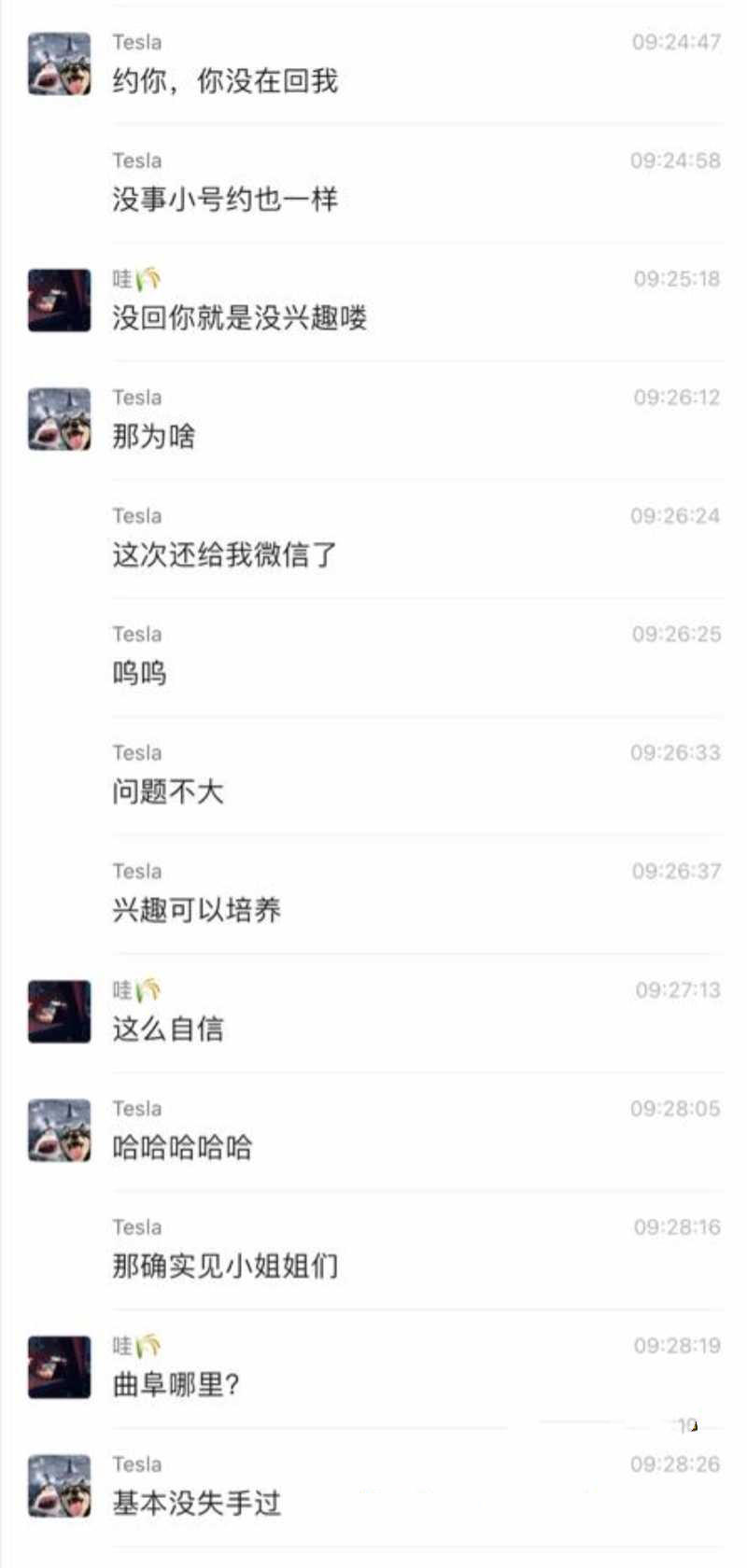Image resolution: width=747 pixels, height=1568 pixels.
Task: Click the timestamp 09:26:24
Action: (x=676, y=515)
